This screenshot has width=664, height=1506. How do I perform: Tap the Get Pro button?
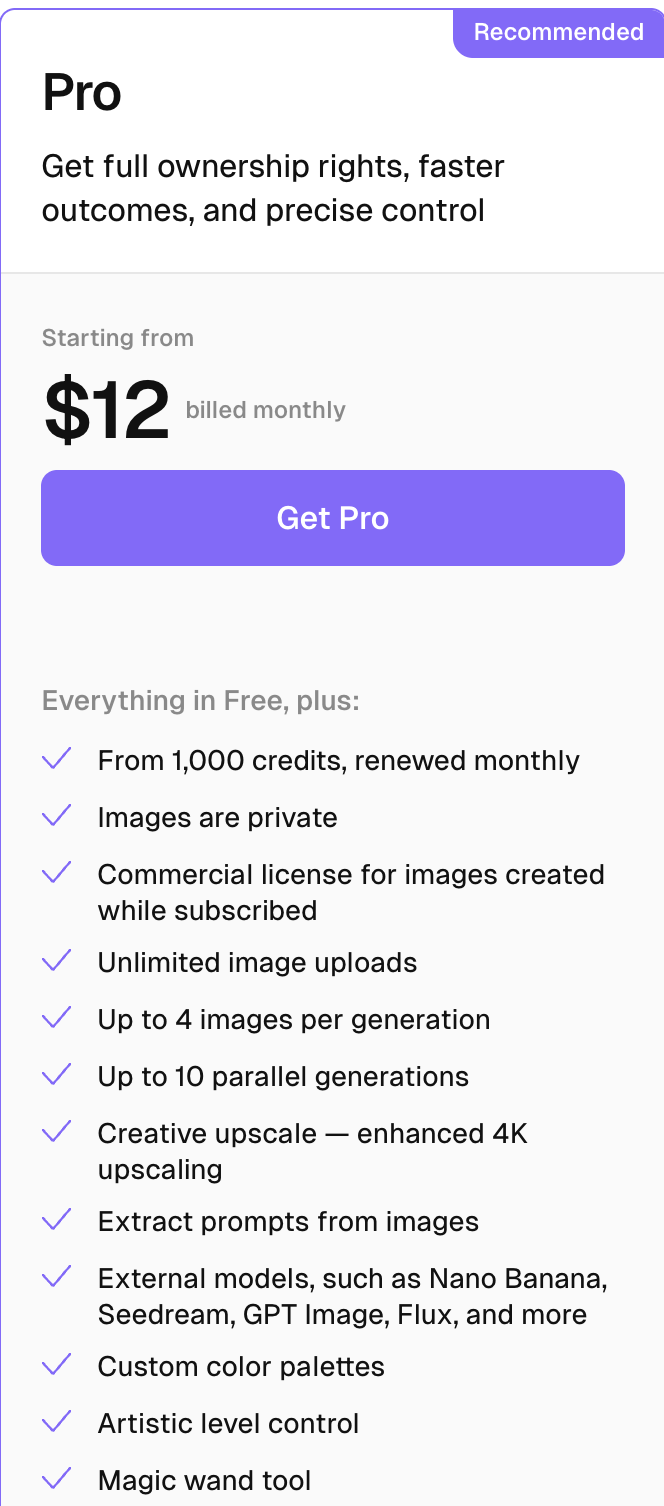point(332,518)
